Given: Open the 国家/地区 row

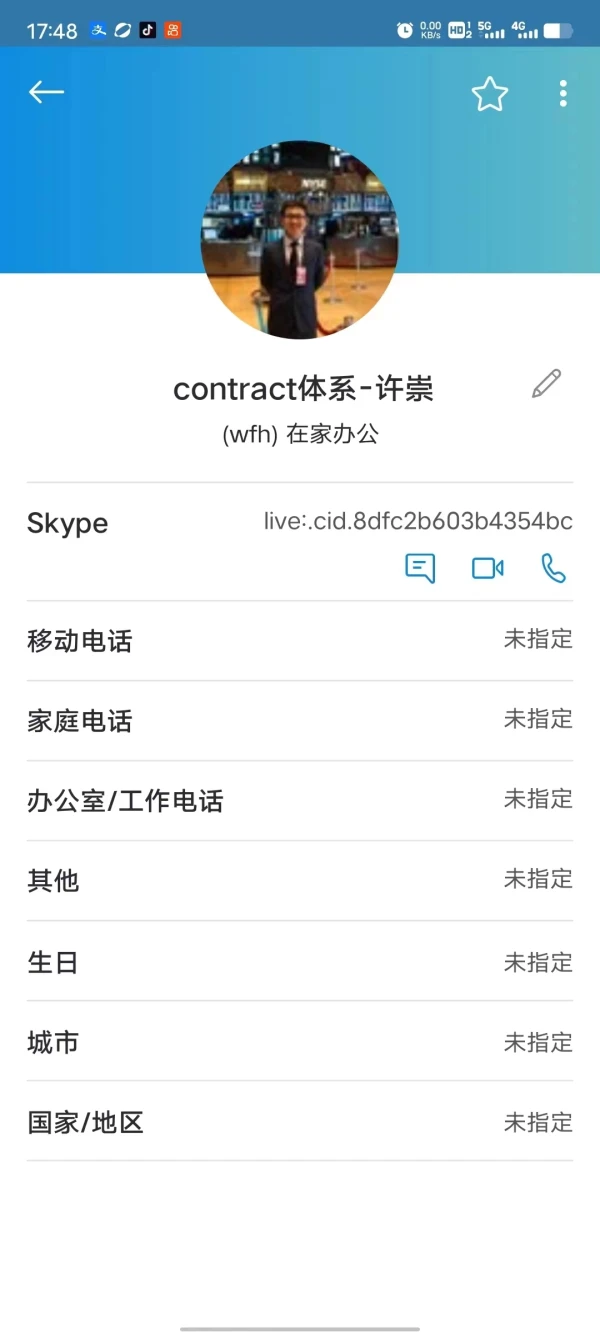Looking at the screenshot, I should [300, 1122].
